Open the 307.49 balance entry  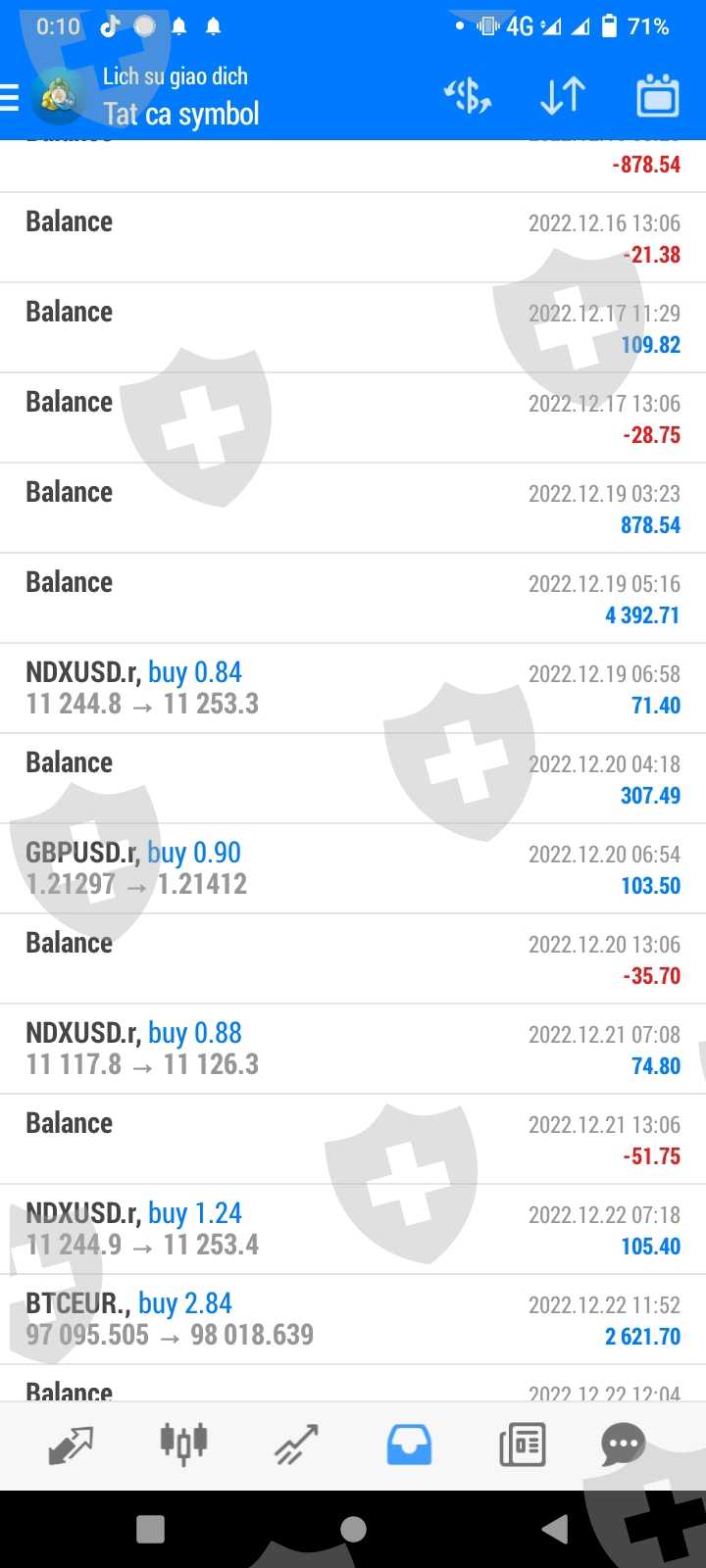pos(353,778)
